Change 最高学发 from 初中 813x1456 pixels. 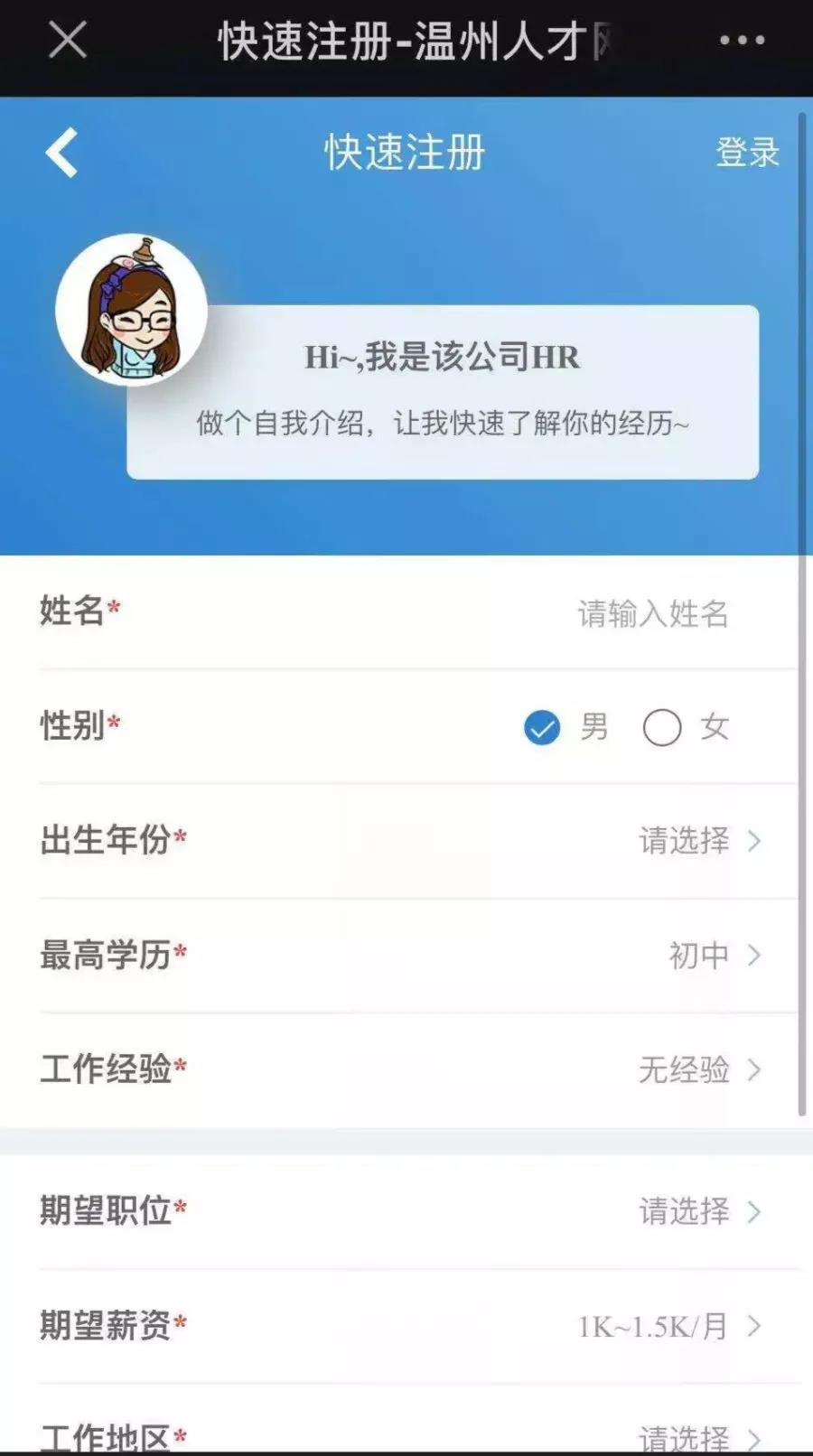(x=714, y=956)
